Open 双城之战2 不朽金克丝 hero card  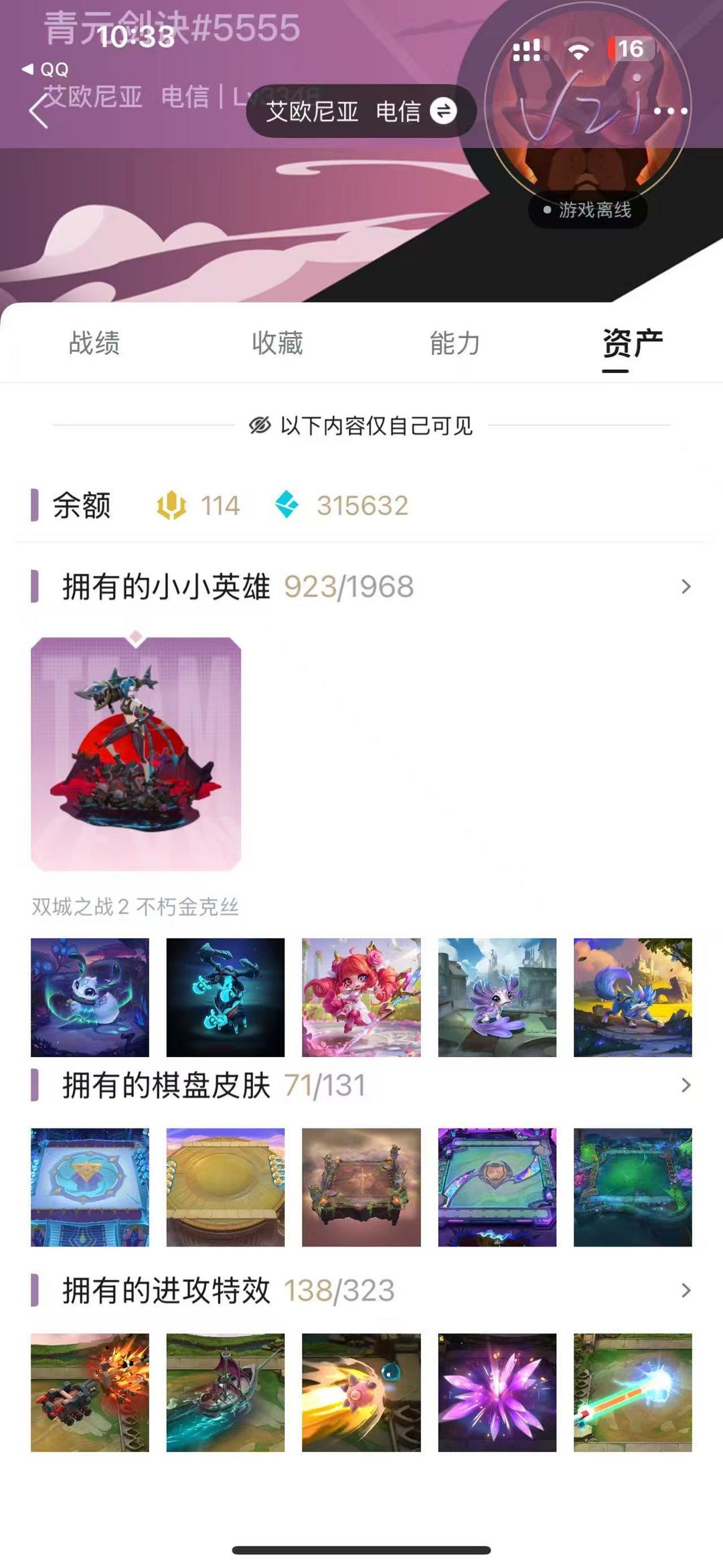click(x=136, y=754)
